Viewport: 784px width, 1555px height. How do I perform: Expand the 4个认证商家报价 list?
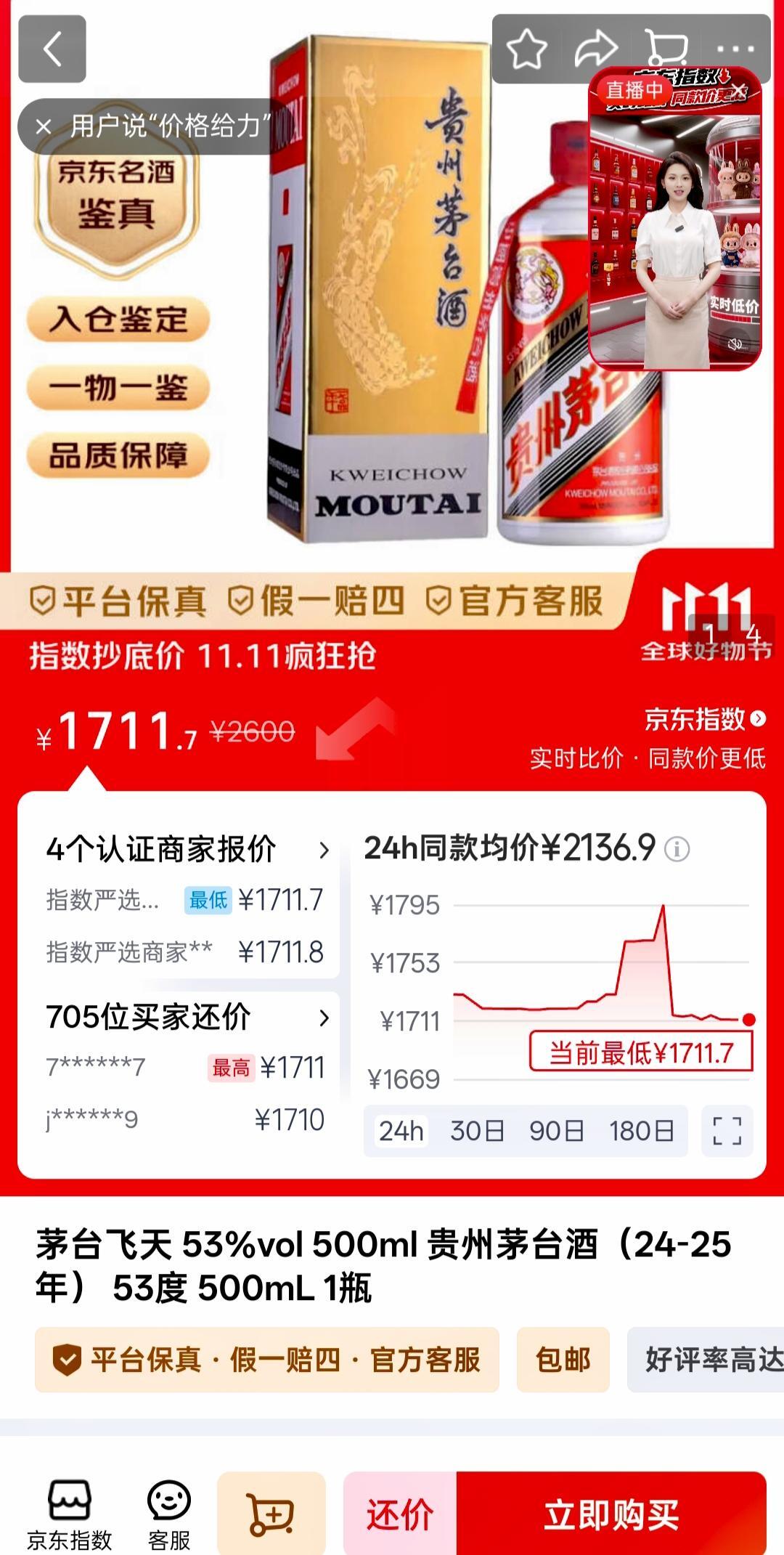pos(324,850)
